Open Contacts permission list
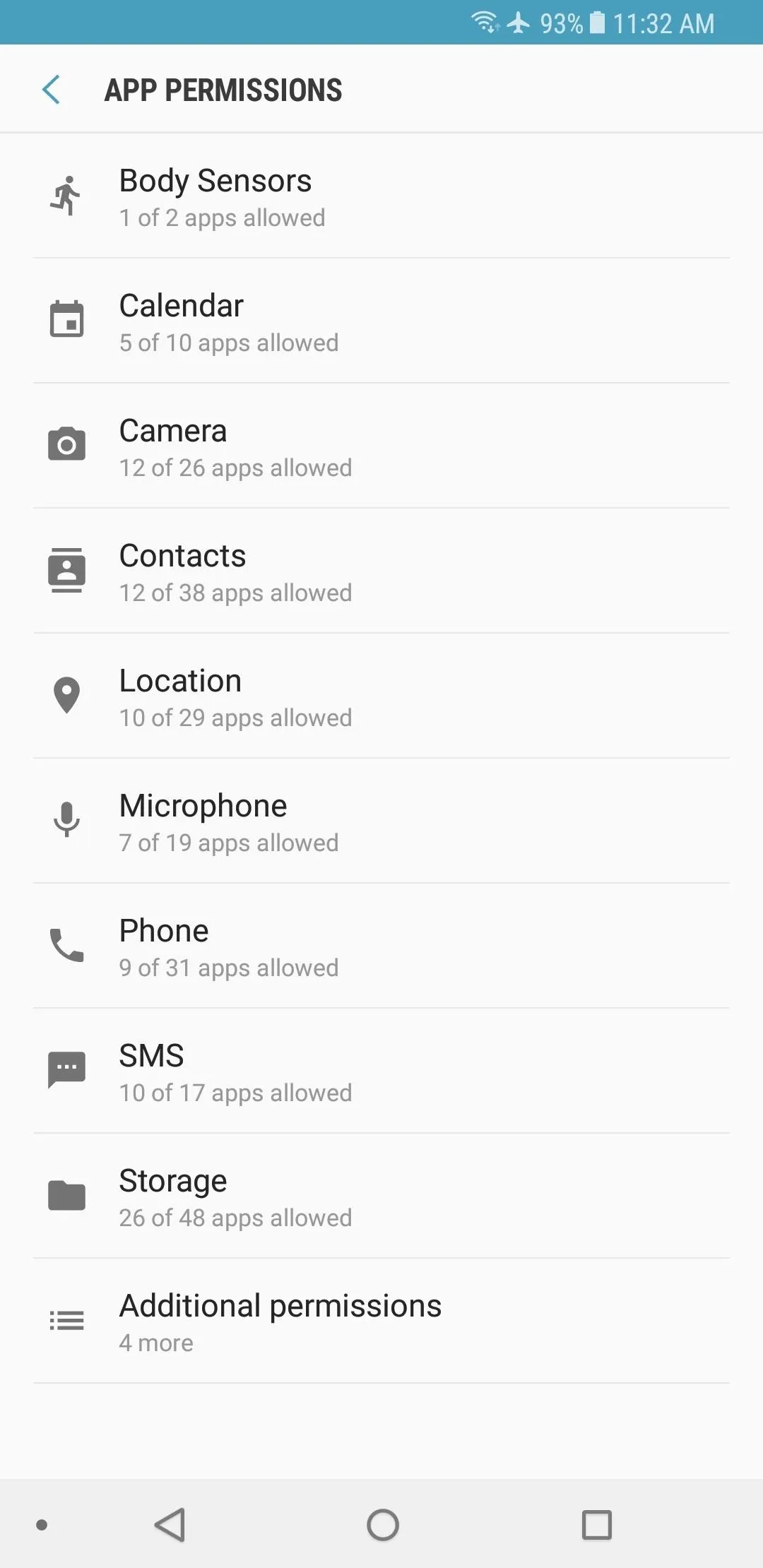This screenshot has width=763, height=1568. pos(381,571)
